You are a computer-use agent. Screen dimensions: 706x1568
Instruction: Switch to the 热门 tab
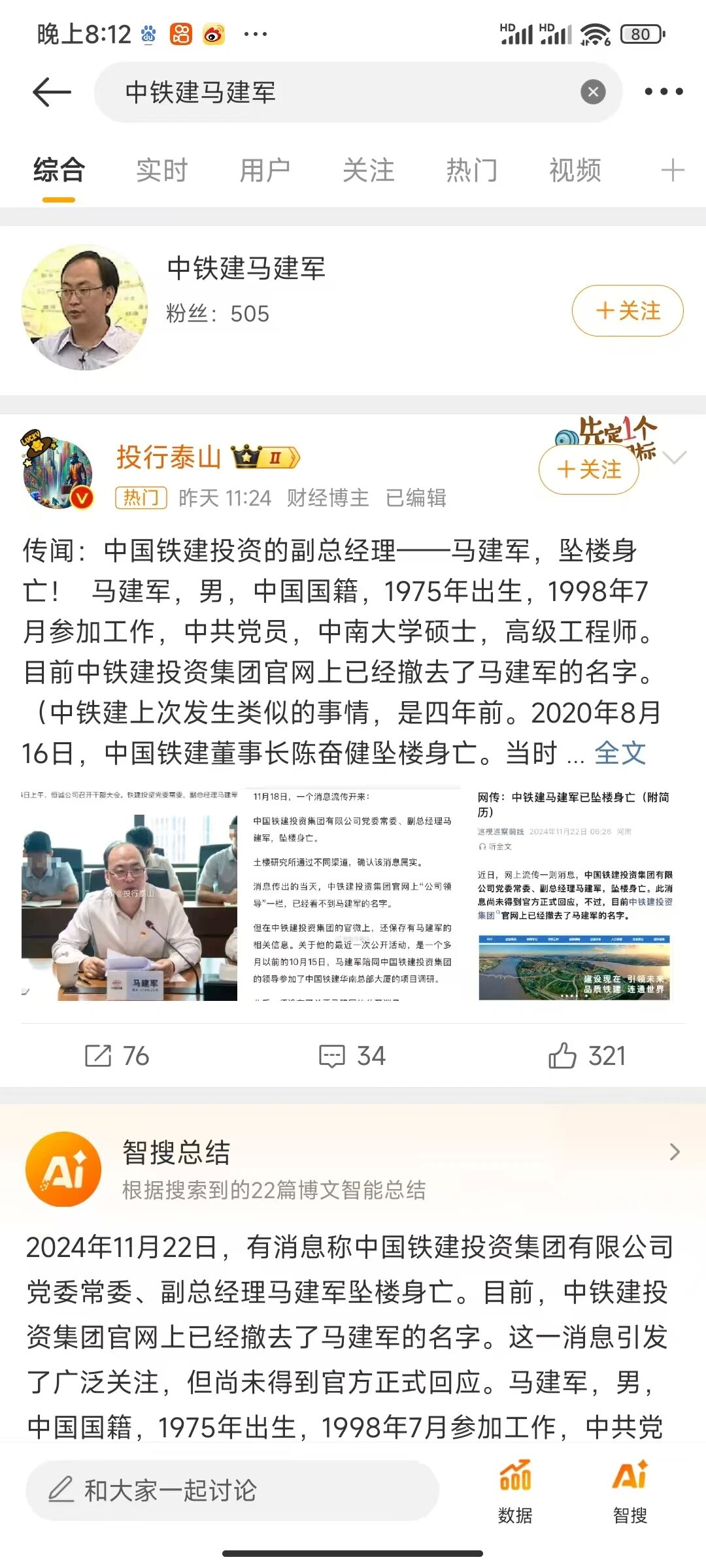click(x=471, y=171)
